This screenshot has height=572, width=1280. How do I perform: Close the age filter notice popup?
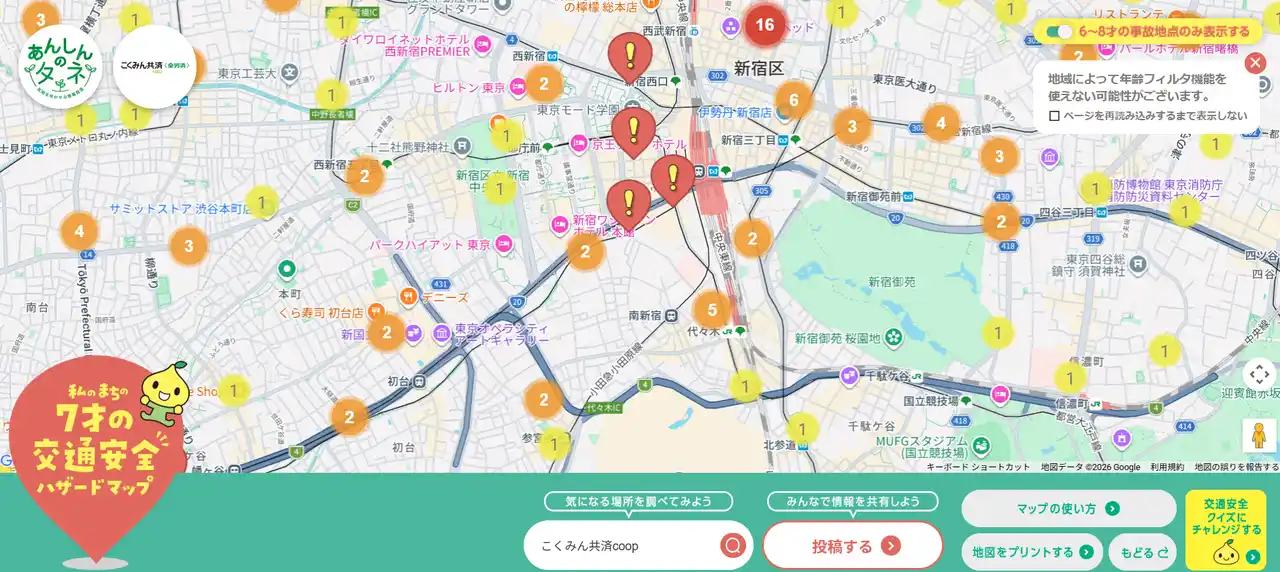pos(1255,64)
